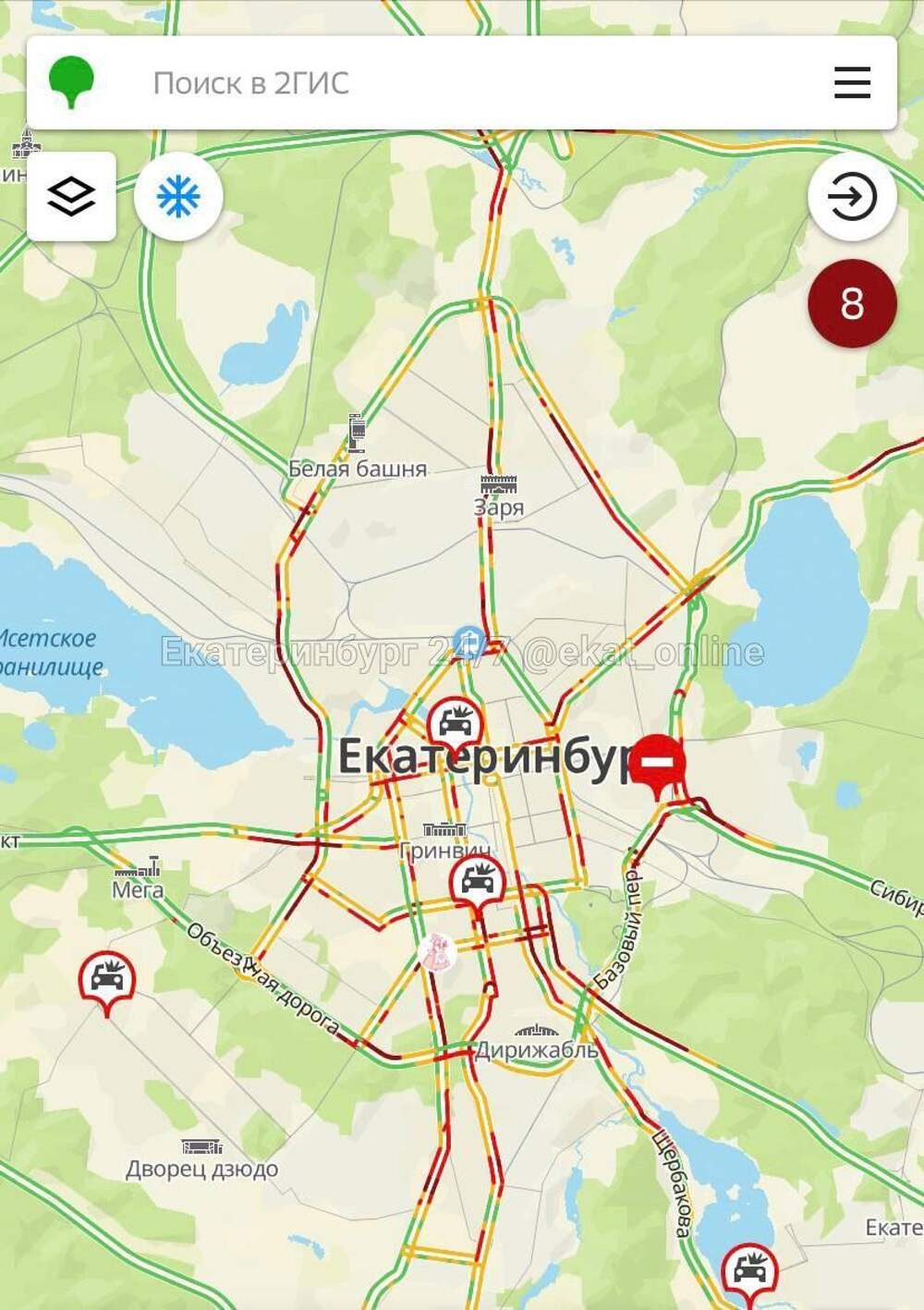Open the circled arrow button

coord(852,197)
